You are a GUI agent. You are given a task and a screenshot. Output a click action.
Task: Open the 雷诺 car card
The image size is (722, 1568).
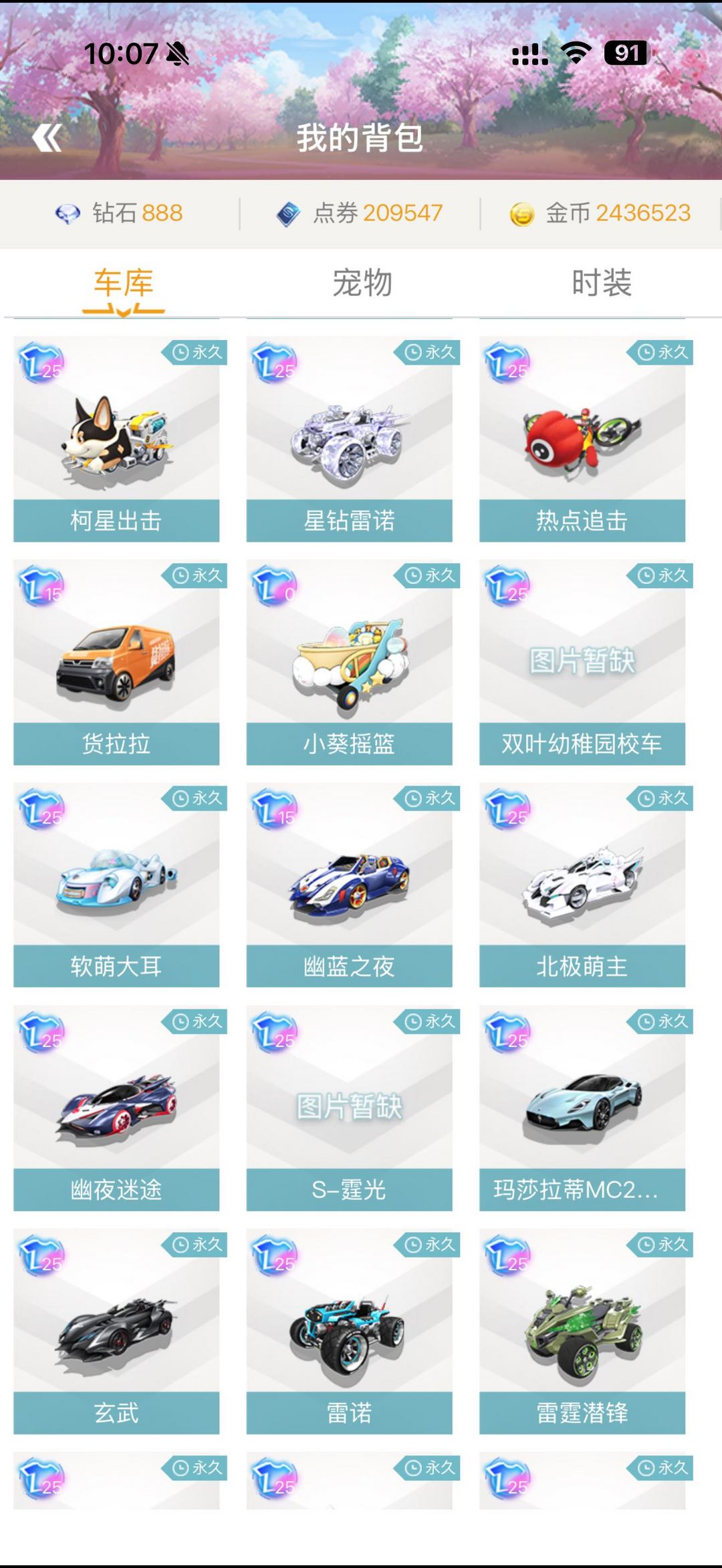coord(349,1331)
